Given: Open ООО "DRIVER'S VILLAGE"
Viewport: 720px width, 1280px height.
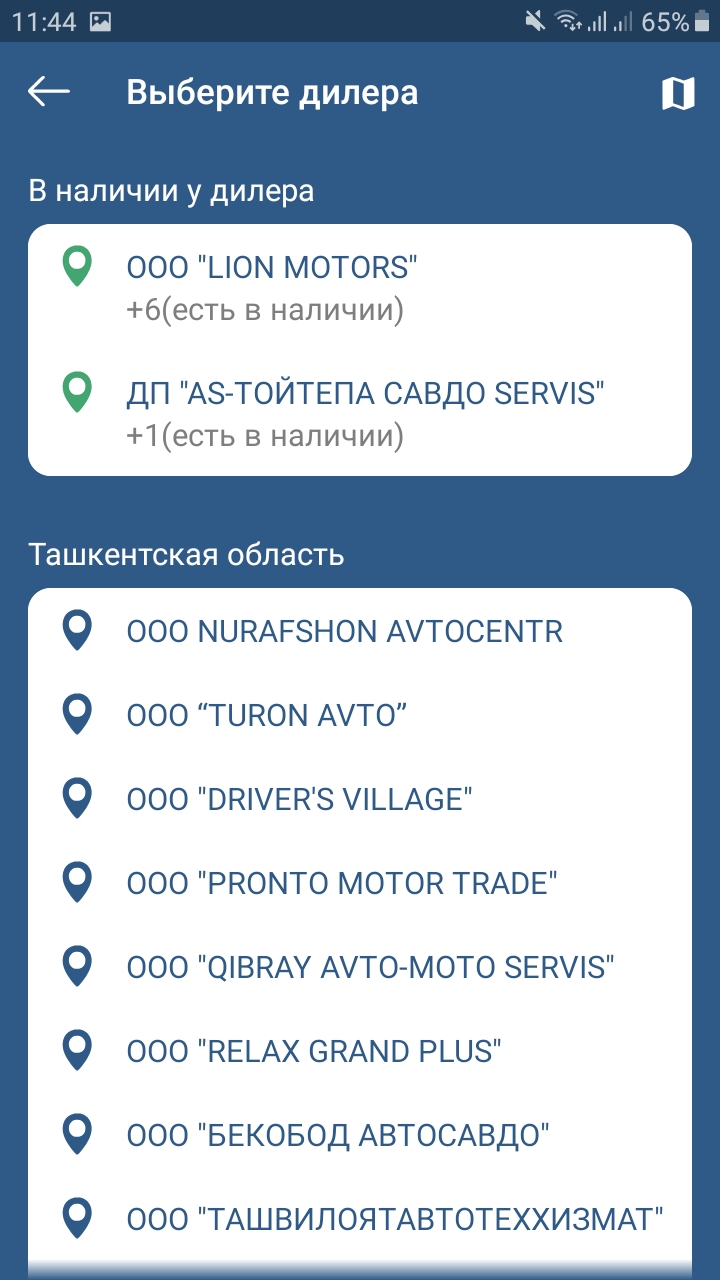Looking at the screenshot, I should (x=299, y=800).
